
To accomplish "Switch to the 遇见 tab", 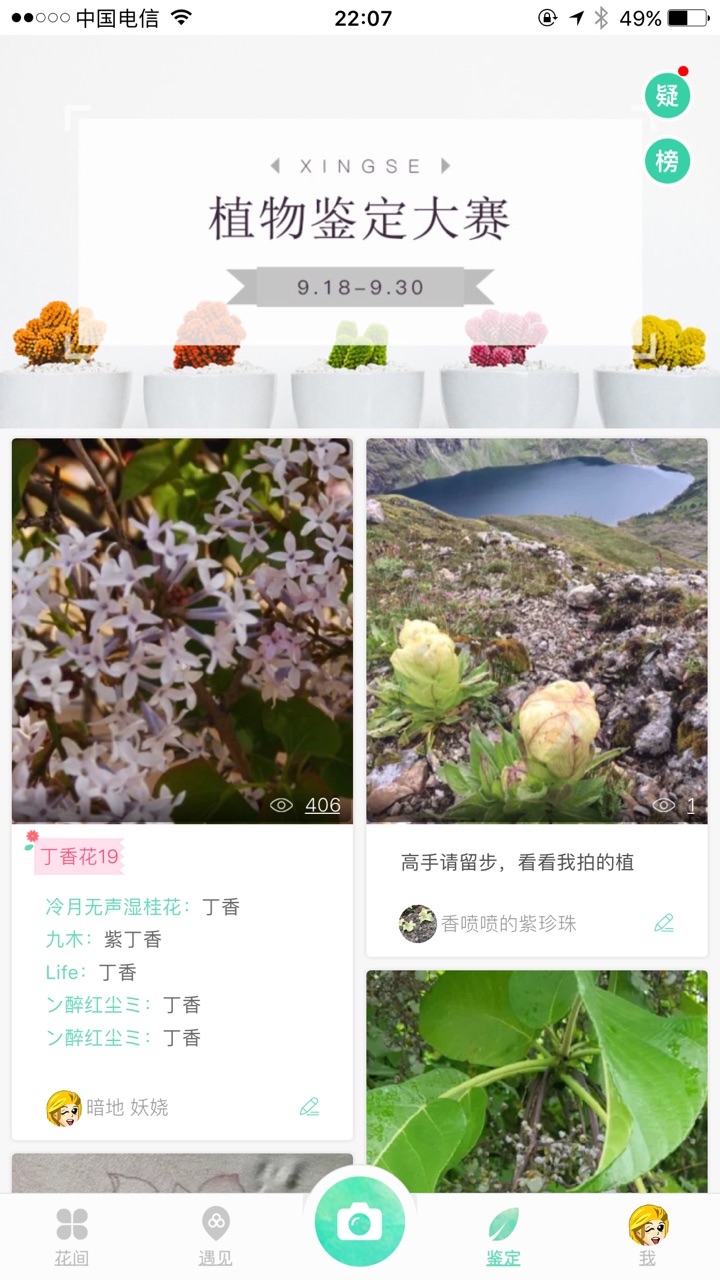I will (216, 1235).
